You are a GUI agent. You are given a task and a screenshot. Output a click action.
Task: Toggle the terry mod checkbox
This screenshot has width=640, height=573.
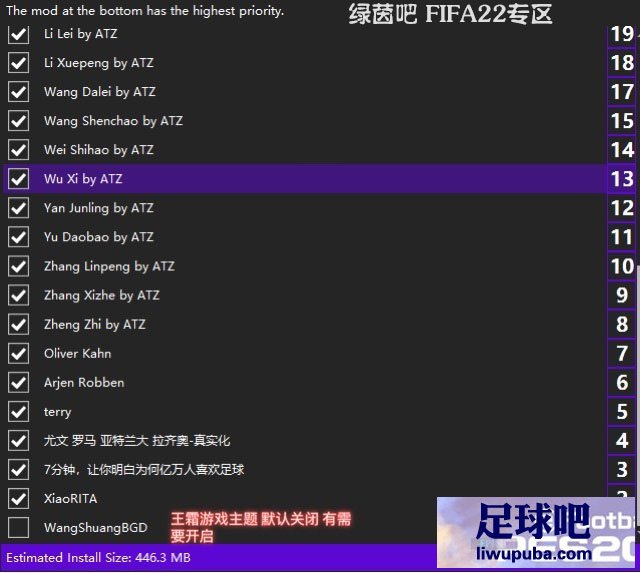pyautogui.click(x=18, y=411)
